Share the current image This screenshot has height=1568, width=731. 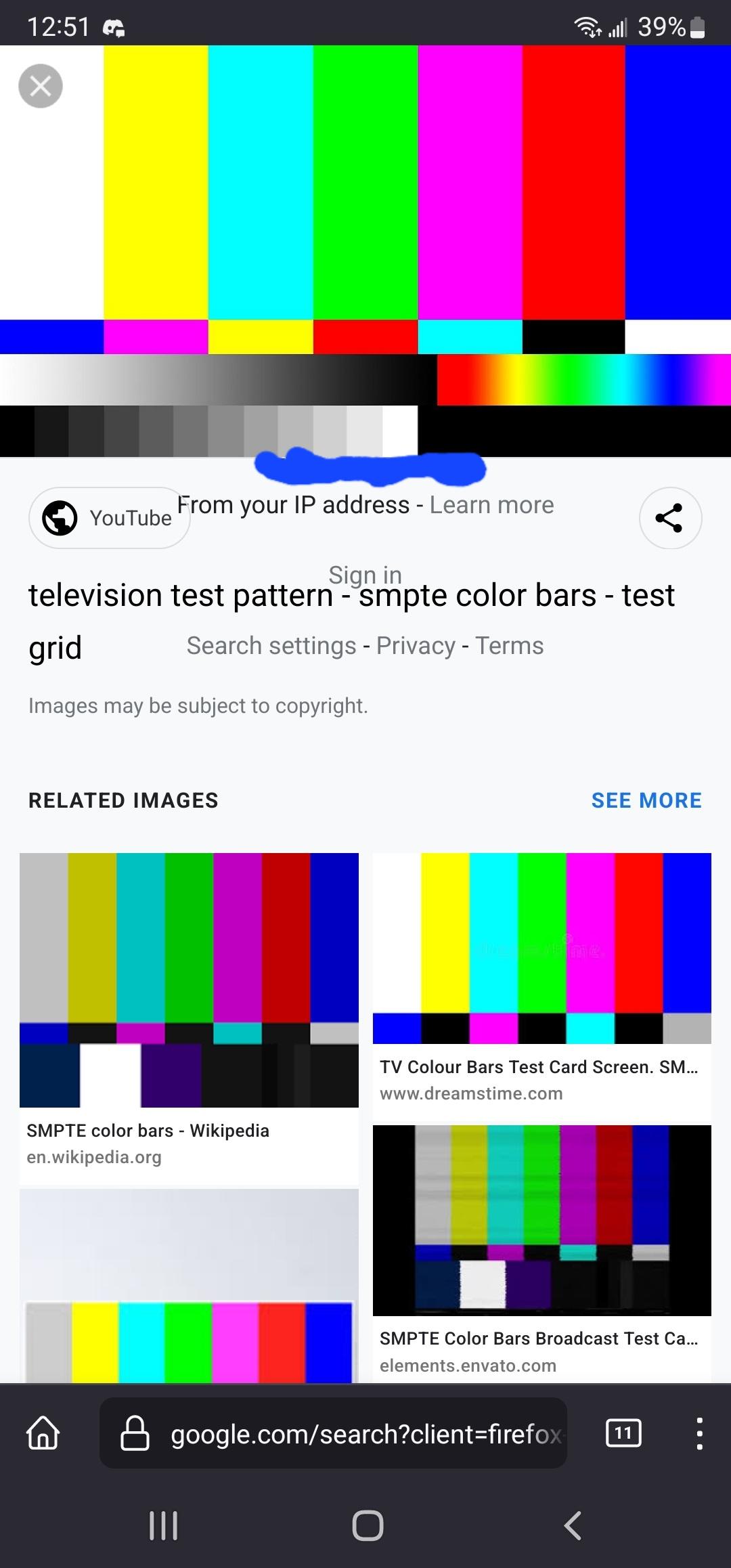click(x=670, y=518)
